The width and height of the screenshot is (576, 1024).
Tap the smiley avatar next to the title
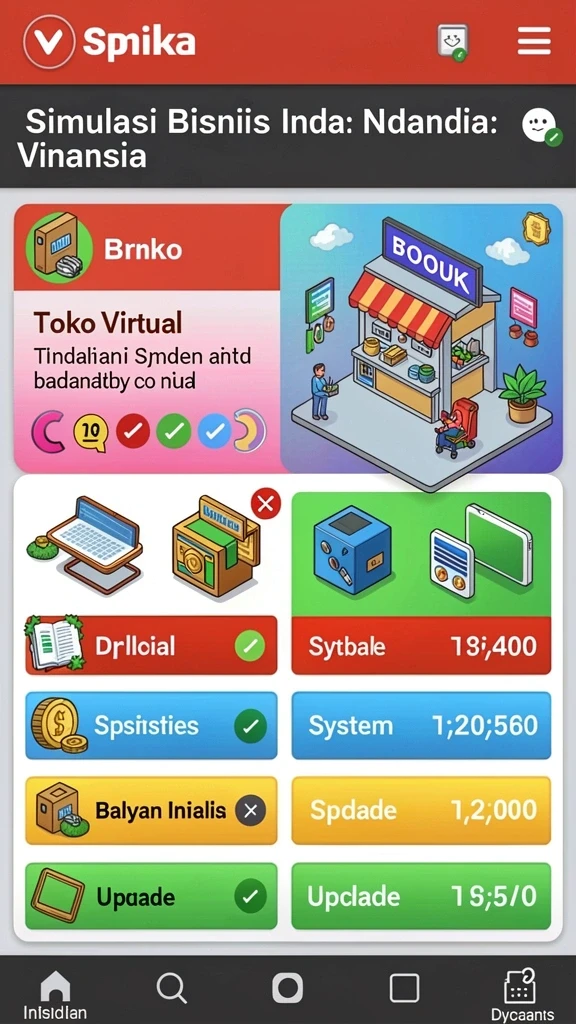tap(541, 127)
